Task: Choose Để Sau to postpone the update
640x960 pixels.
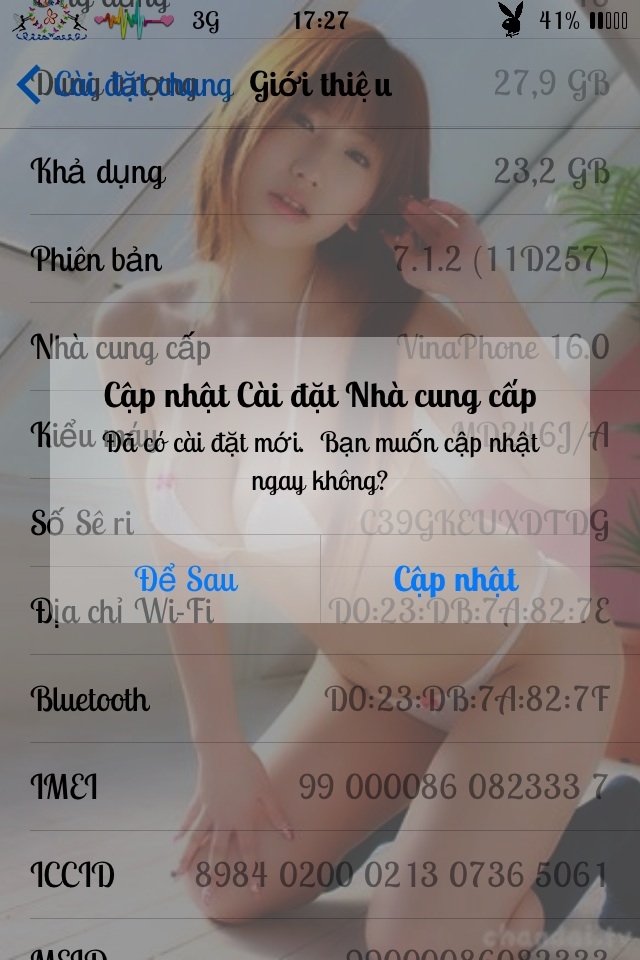Action: click(x=186, y=579)
